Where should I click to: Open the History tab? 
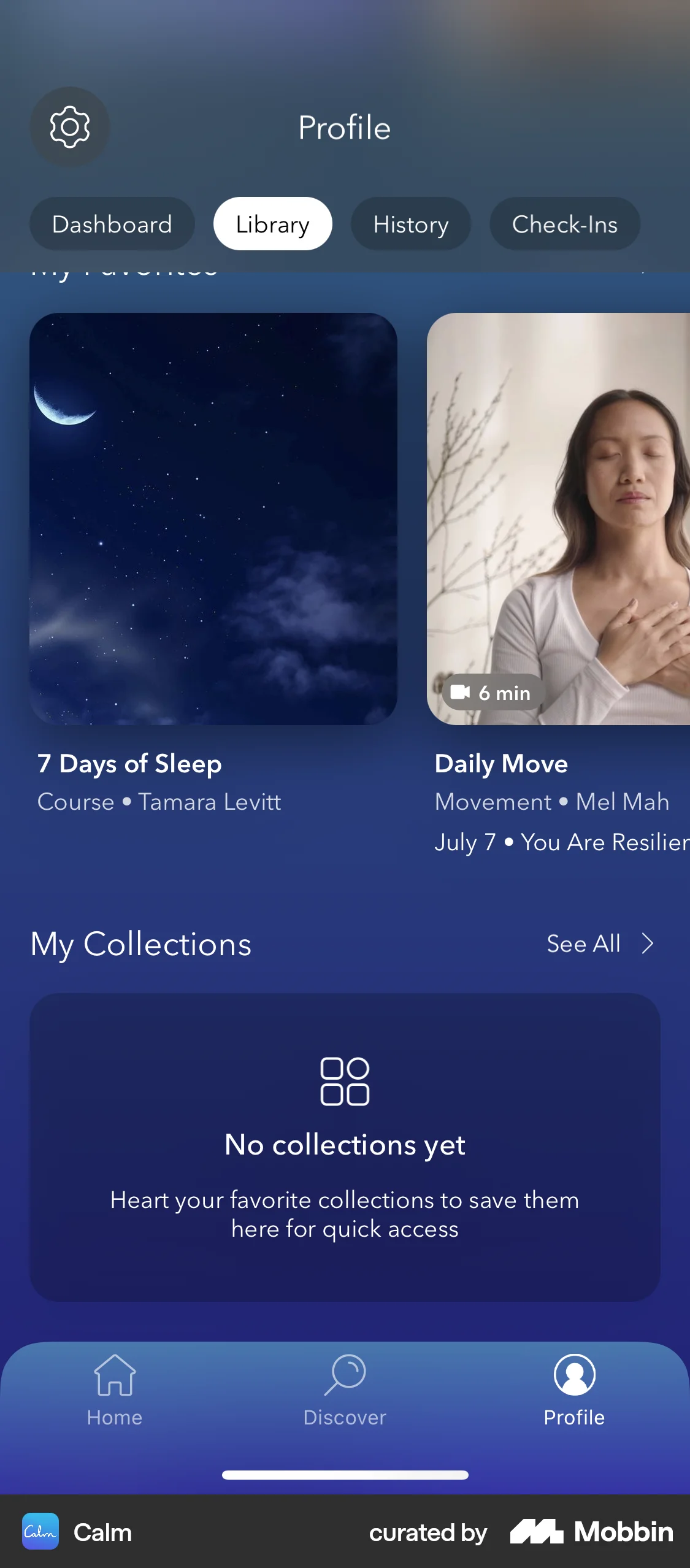(410, 224)
